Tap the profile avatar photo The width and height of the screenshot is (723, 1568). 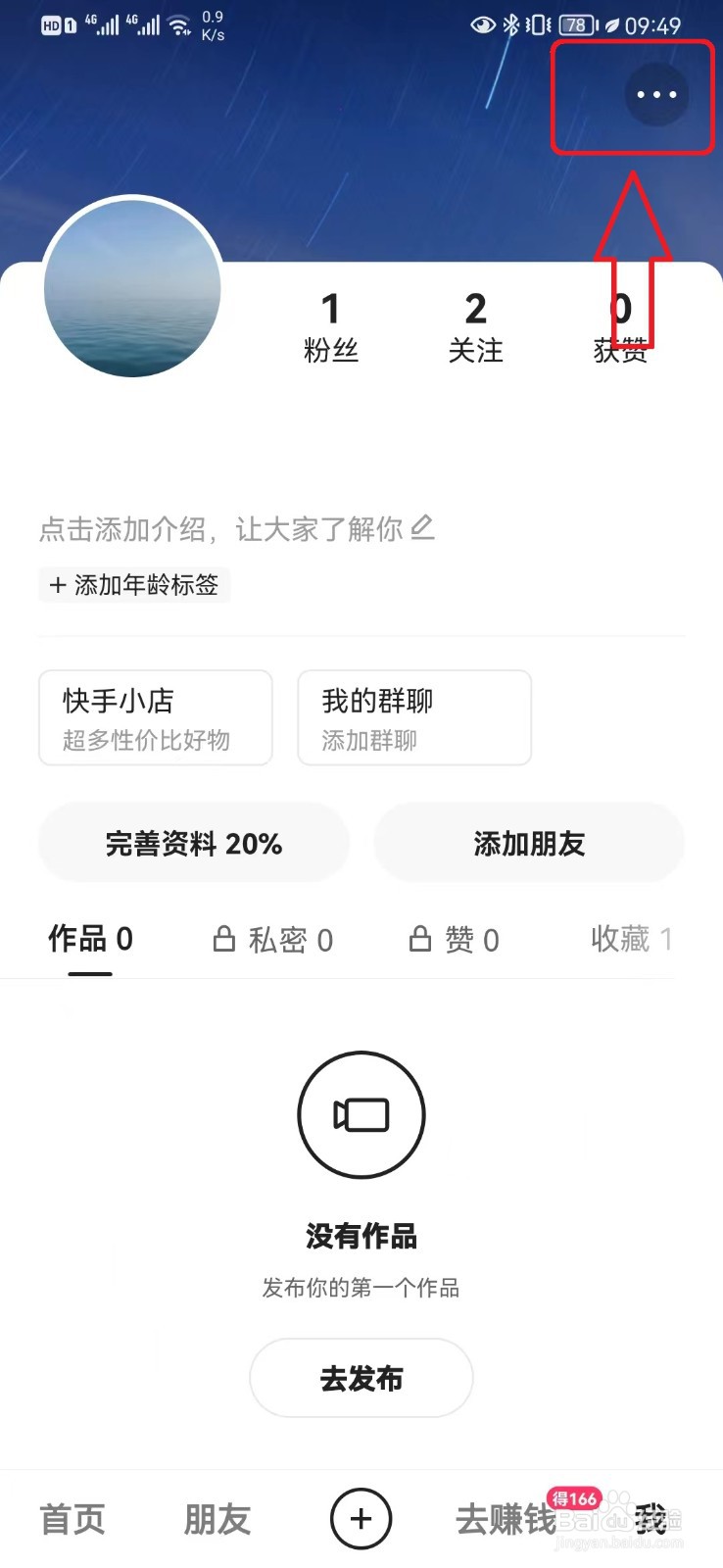click(x=131, y=288)
